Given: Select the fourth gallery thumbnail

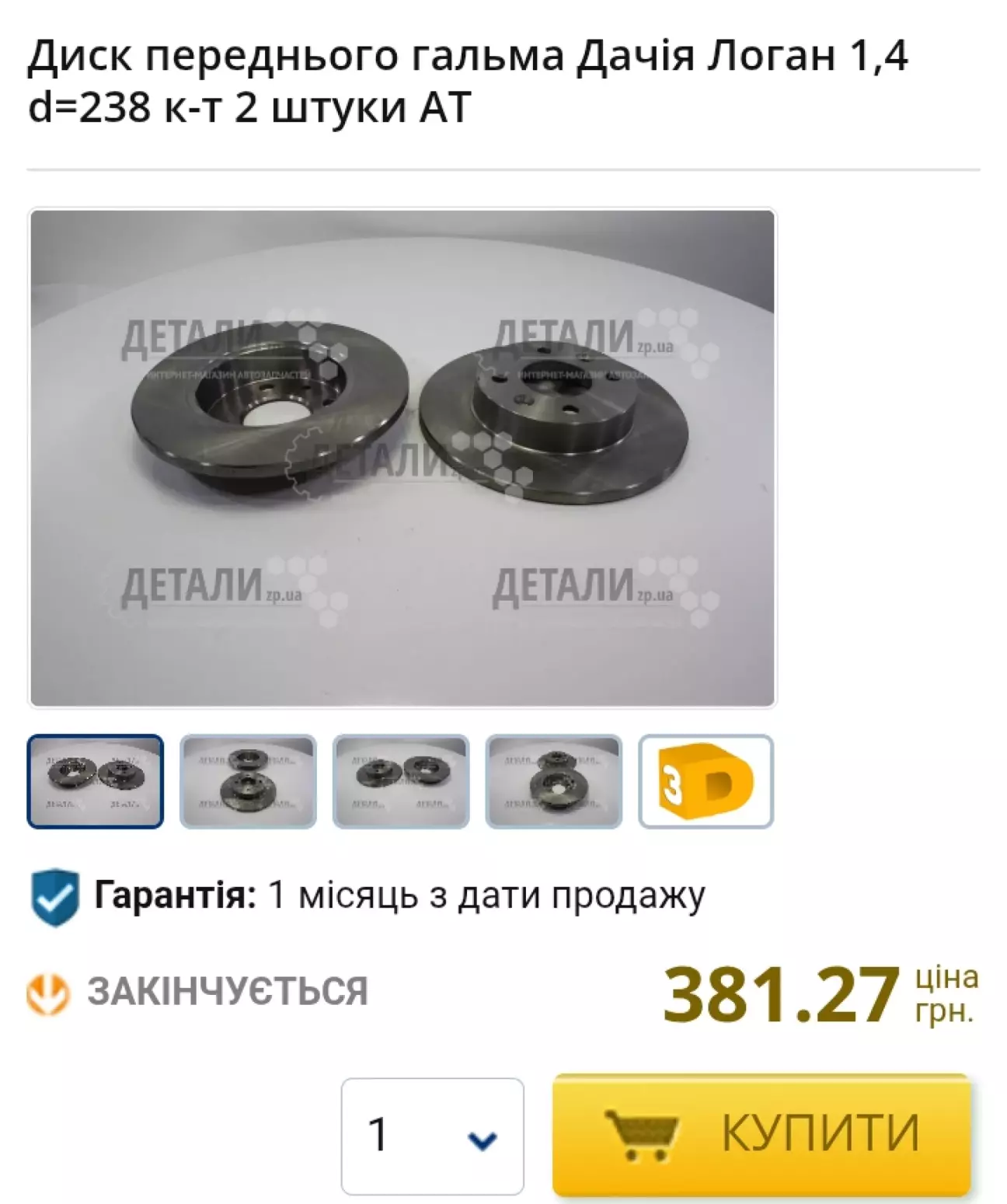Looking at the screenshot, I should [x=553, y=781].
